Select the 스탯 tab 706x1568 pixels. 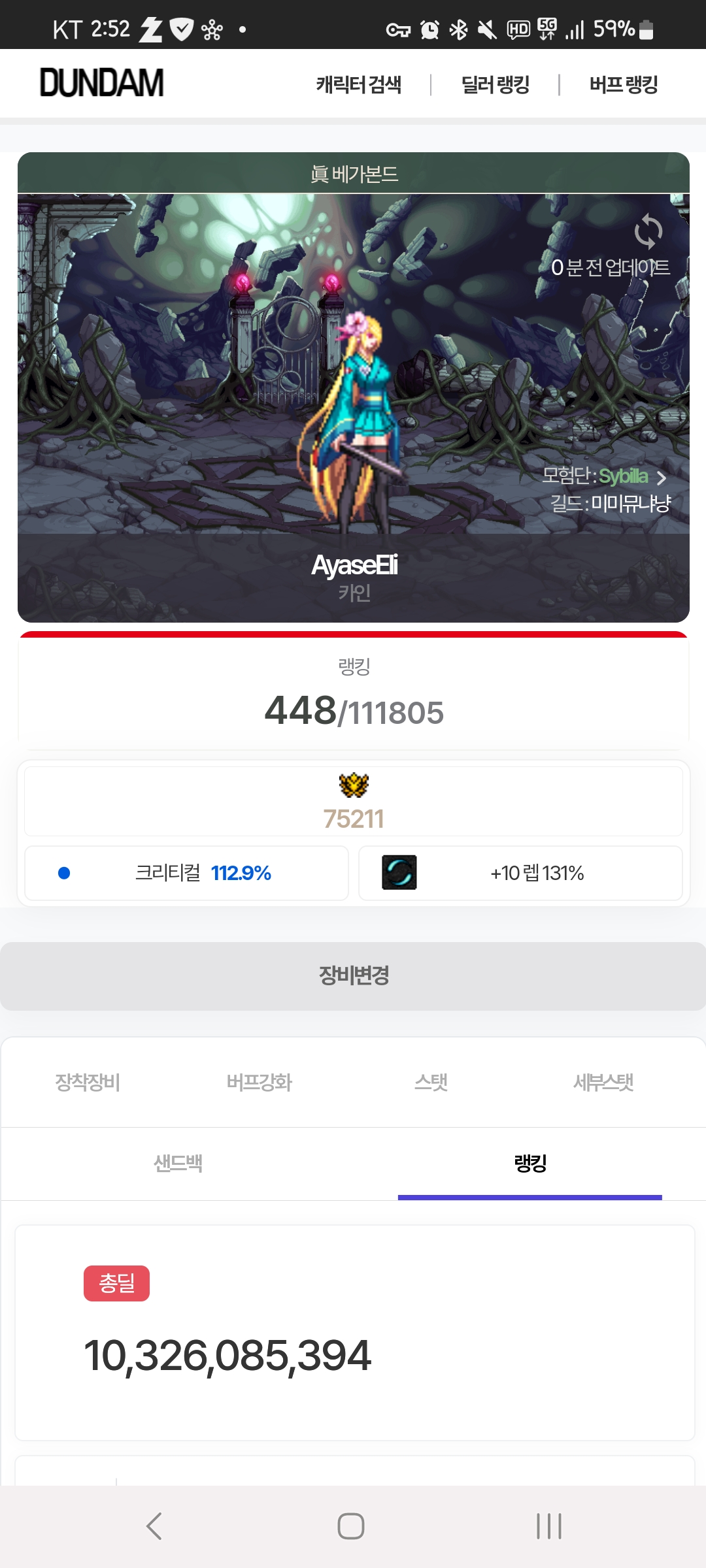pos(431,1083)
